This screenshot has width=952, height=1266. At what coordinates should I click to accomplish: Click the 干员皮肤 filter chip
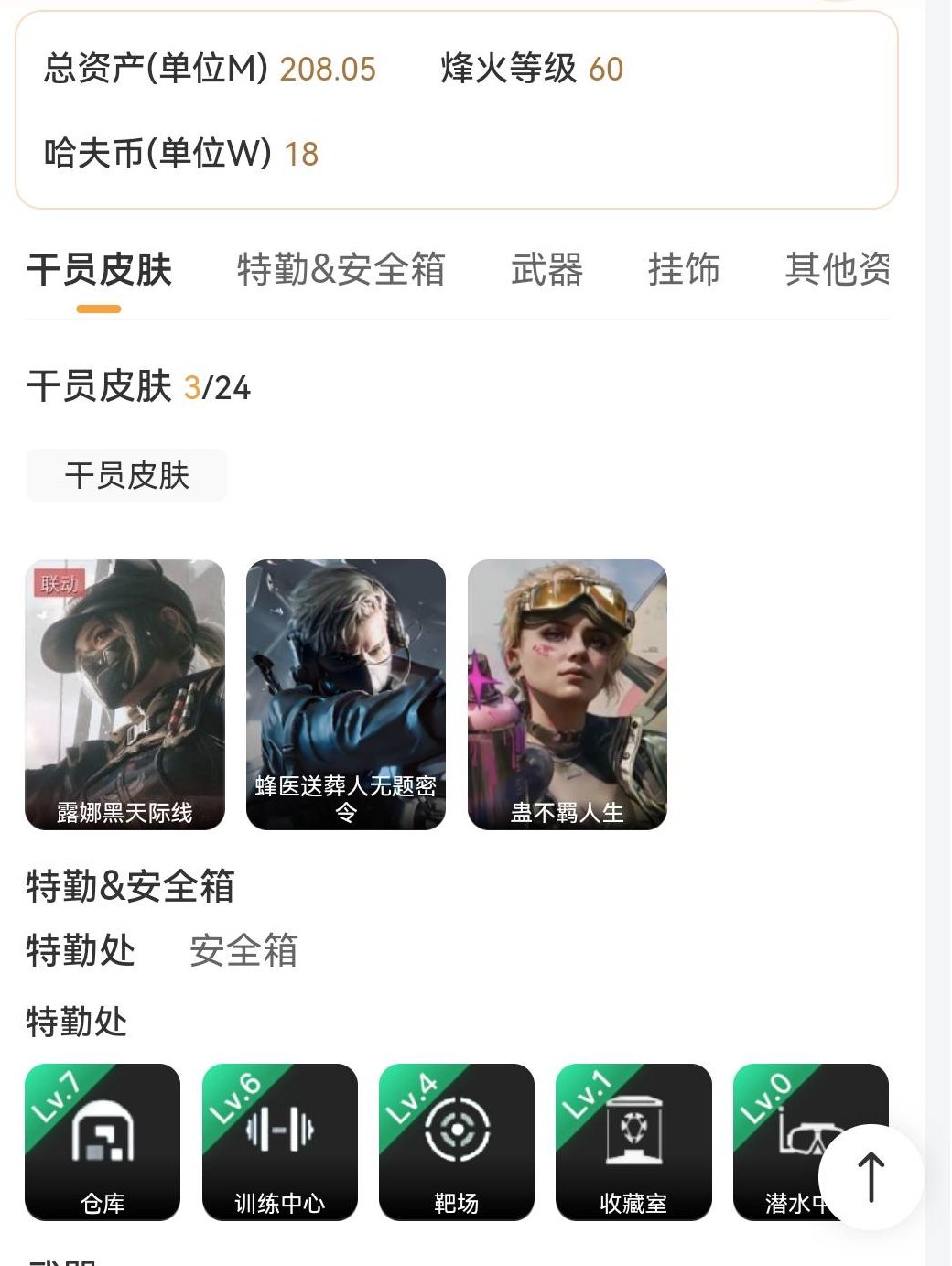tap(125, 475)
